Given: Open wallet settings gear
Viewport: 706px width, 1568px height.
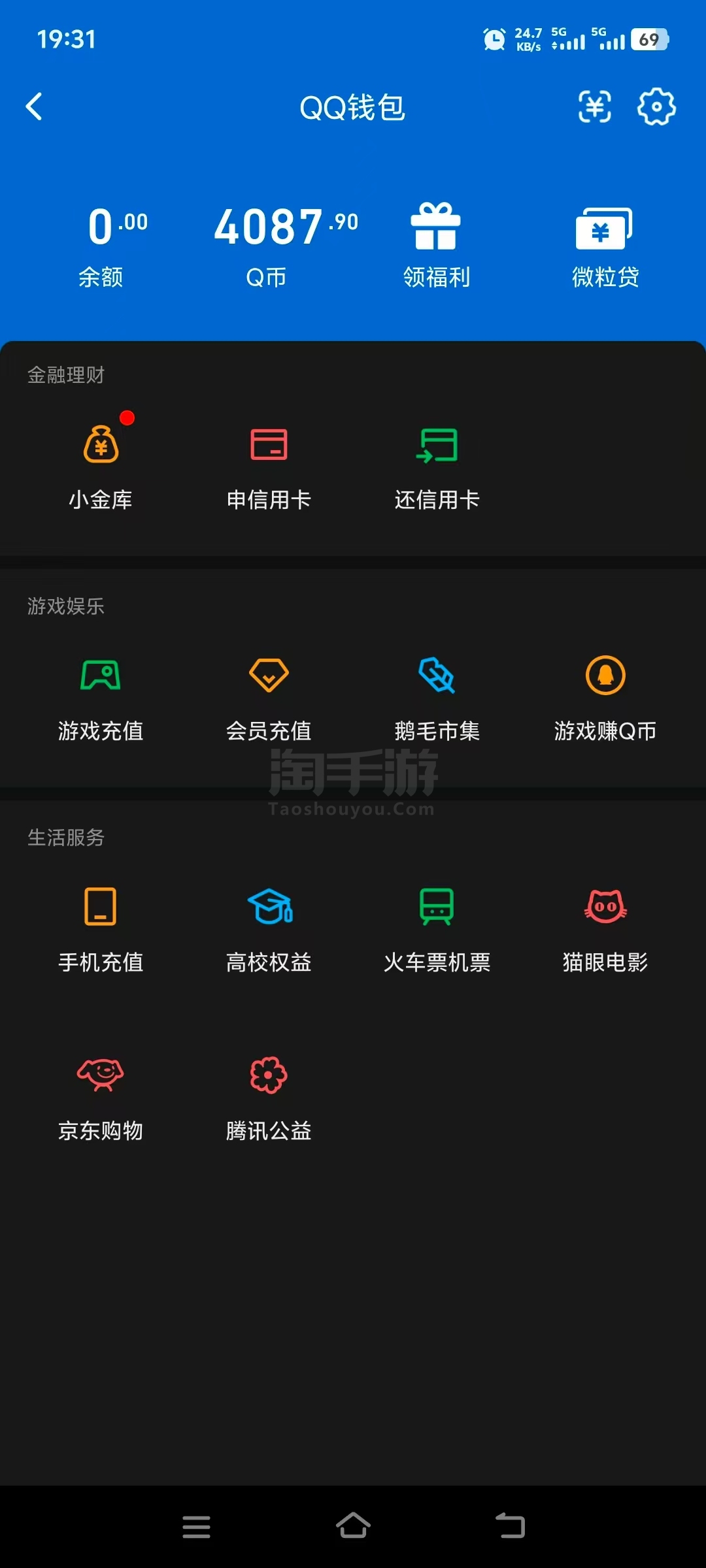Looking at the screenshot, I should pyautogui.click(x=656, y=107).
